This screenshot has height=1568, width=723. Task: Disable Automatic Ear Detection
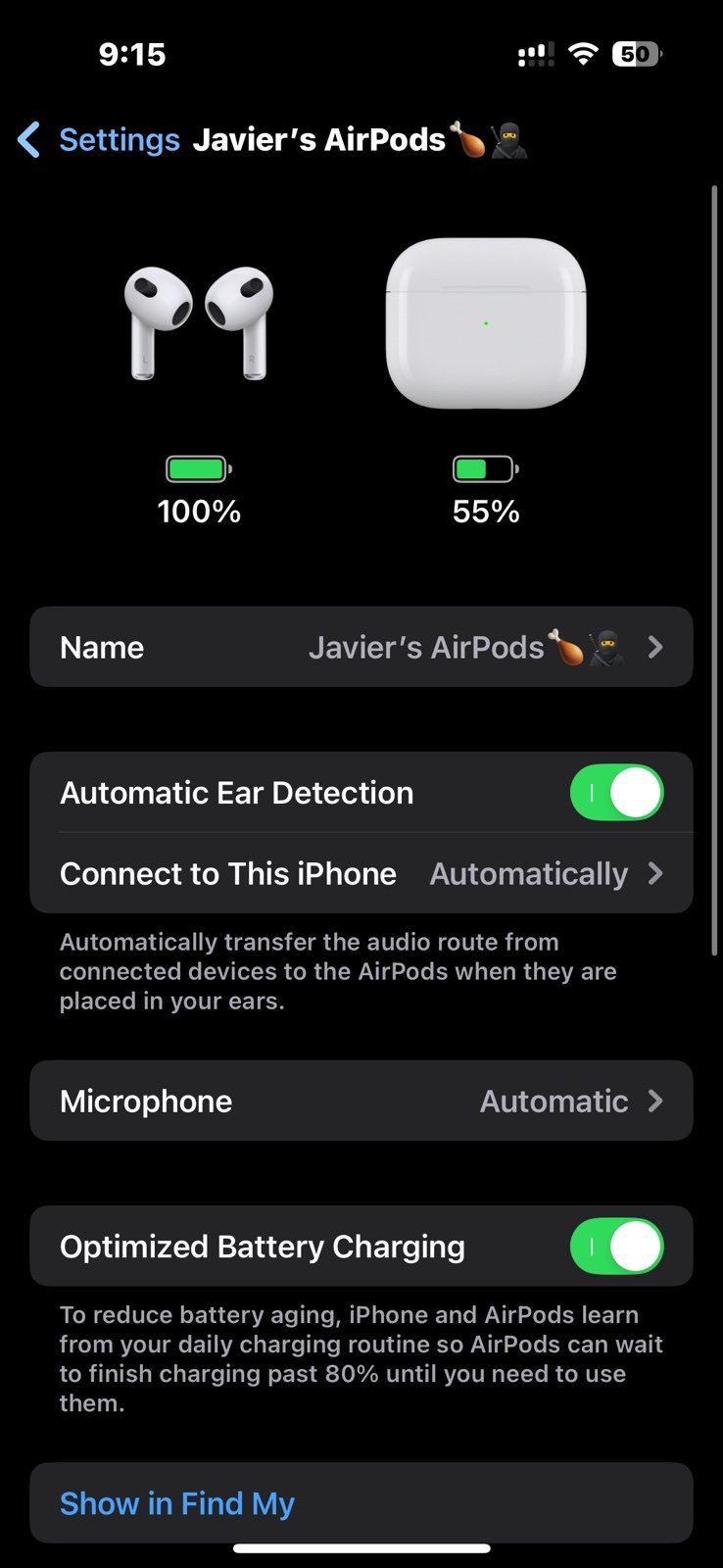(616, 793)
